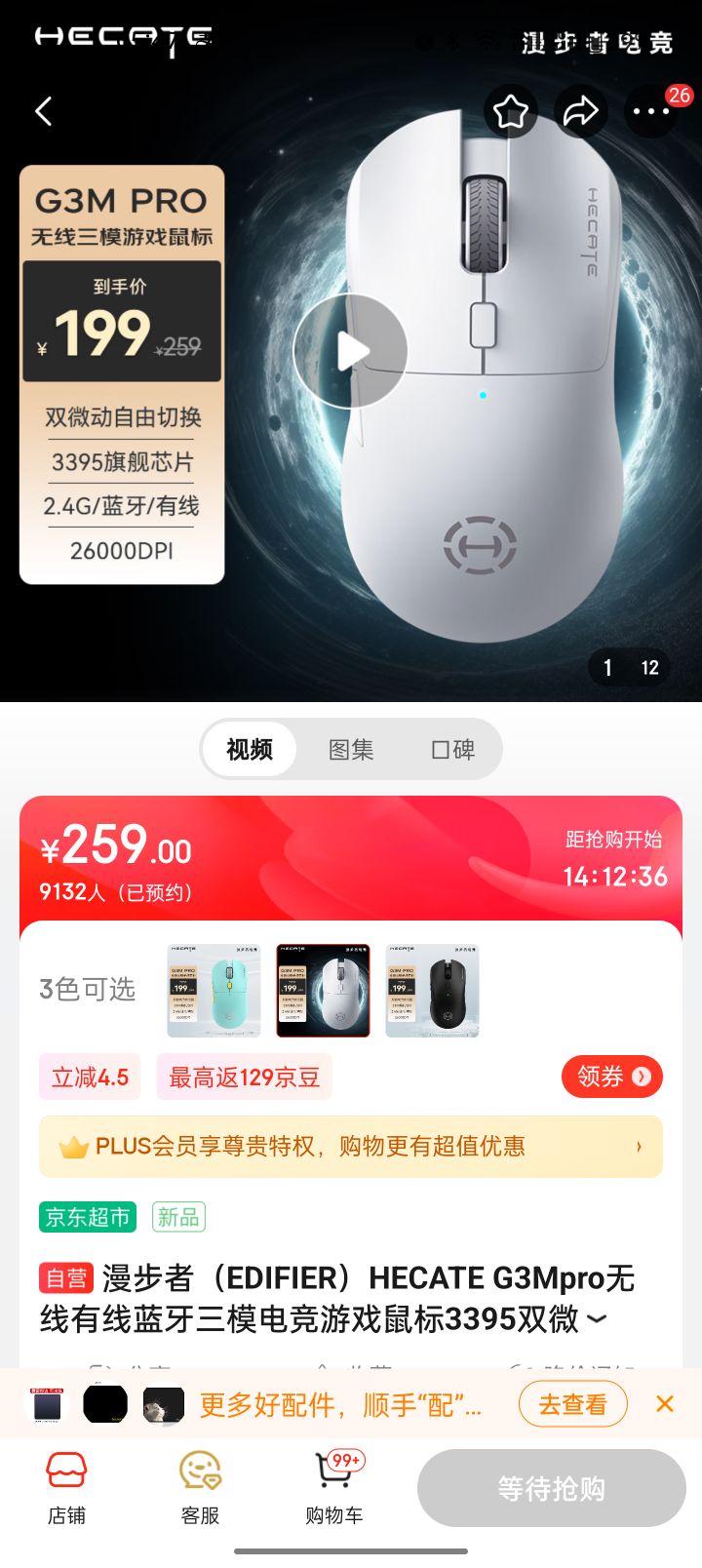
Task: Open more options with 26 notifications badge
Action: click(x=649, y=111)
